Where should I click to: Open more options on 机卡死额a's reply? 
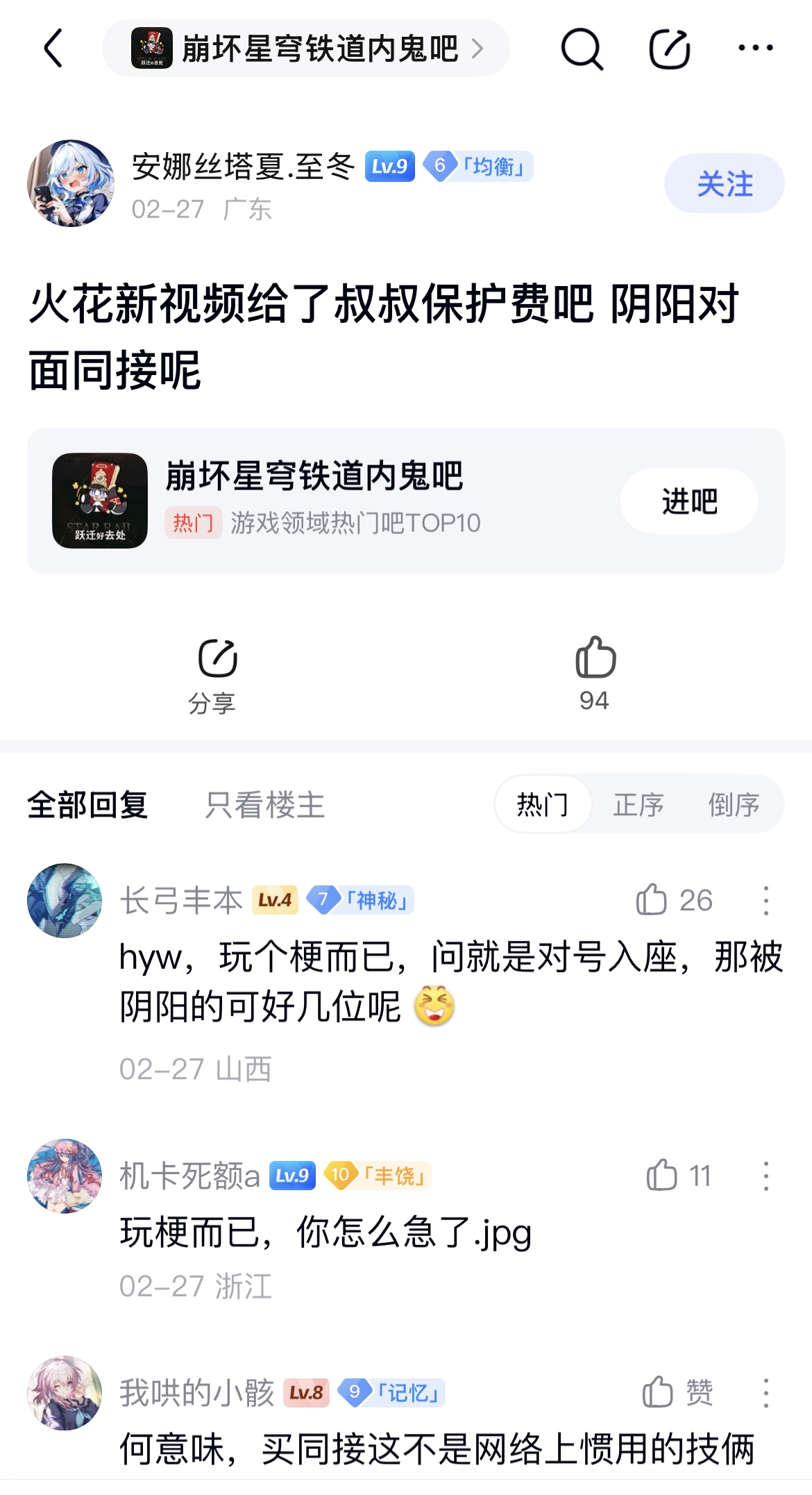[x=766, y=1176]
